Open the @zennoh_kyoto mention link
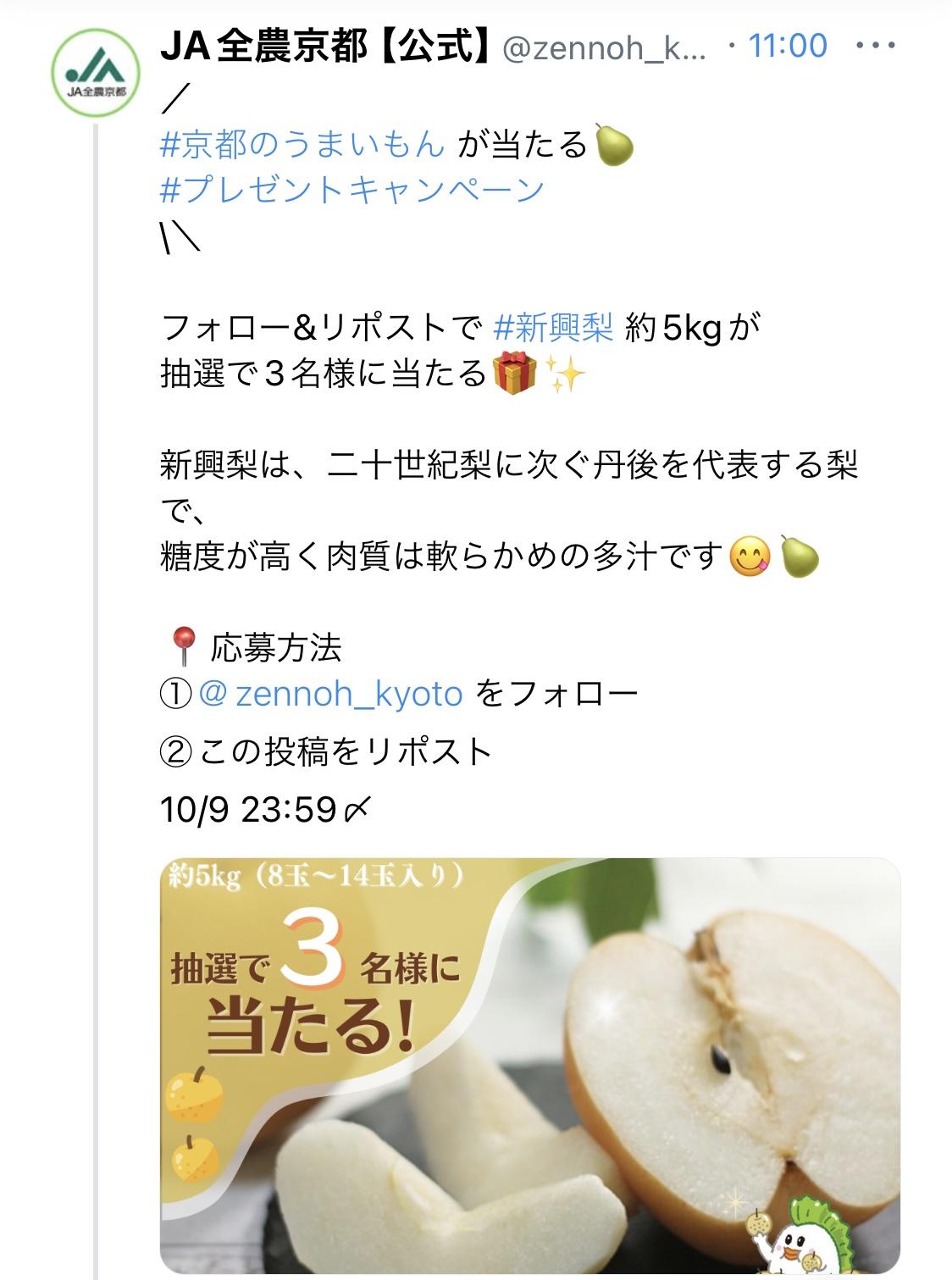The width and height of the screenshot is (952, 1280). (331, 695)
